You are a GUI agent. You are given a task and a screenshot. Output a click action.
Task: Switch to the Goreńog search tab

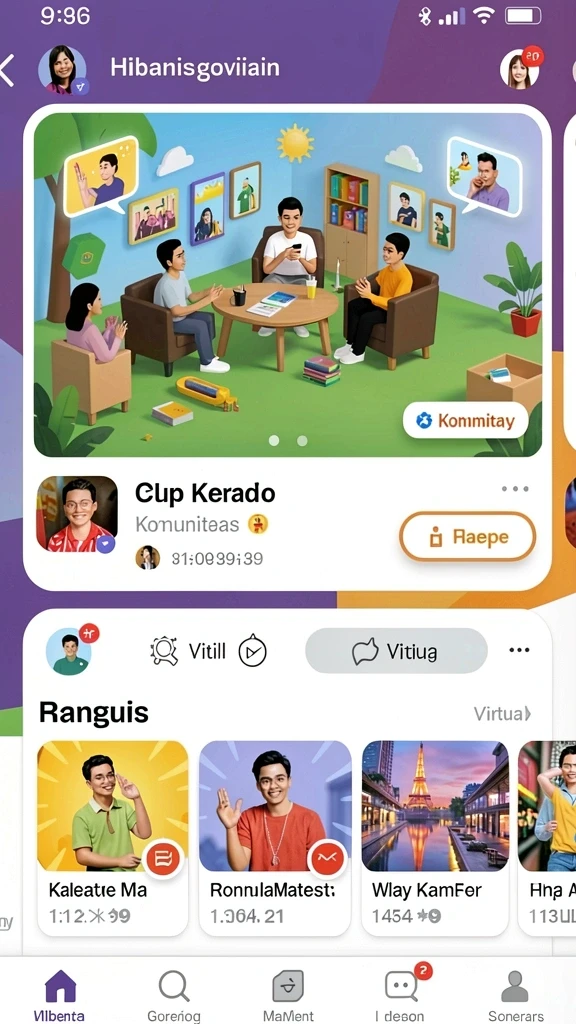click(x=174, y=995)
